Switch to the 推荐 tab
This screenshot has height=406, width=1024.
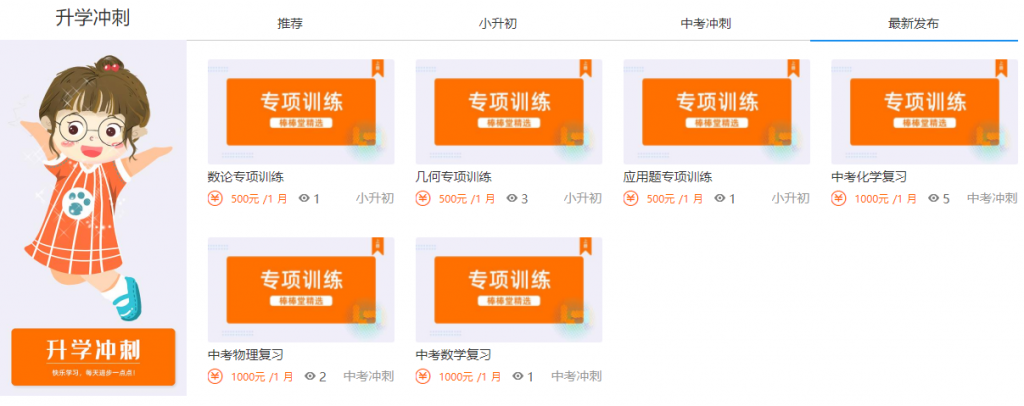[x=290, y=23]
